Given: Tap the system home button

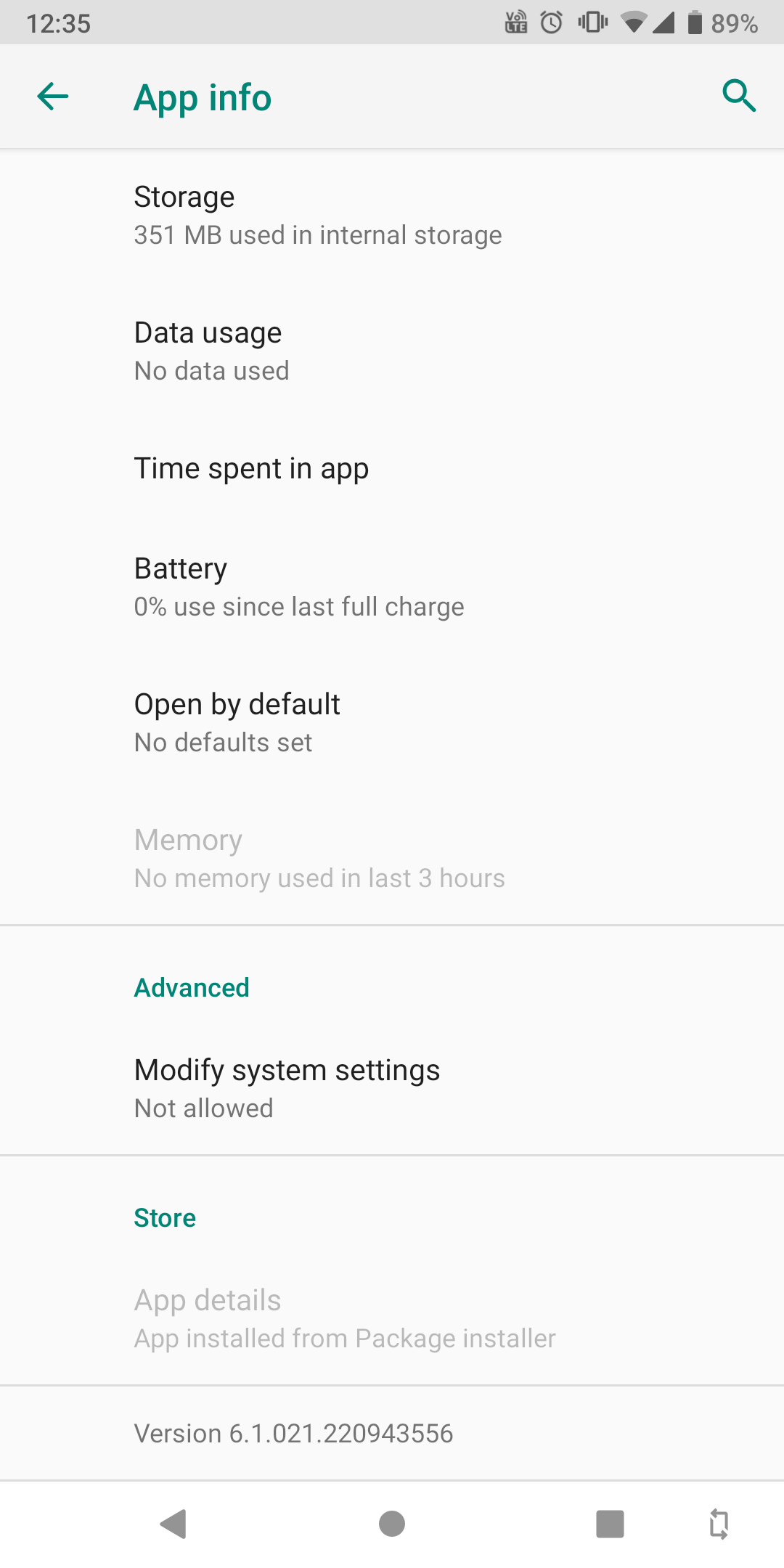Looking at the screenshot, I should [x=392, y=1524].
